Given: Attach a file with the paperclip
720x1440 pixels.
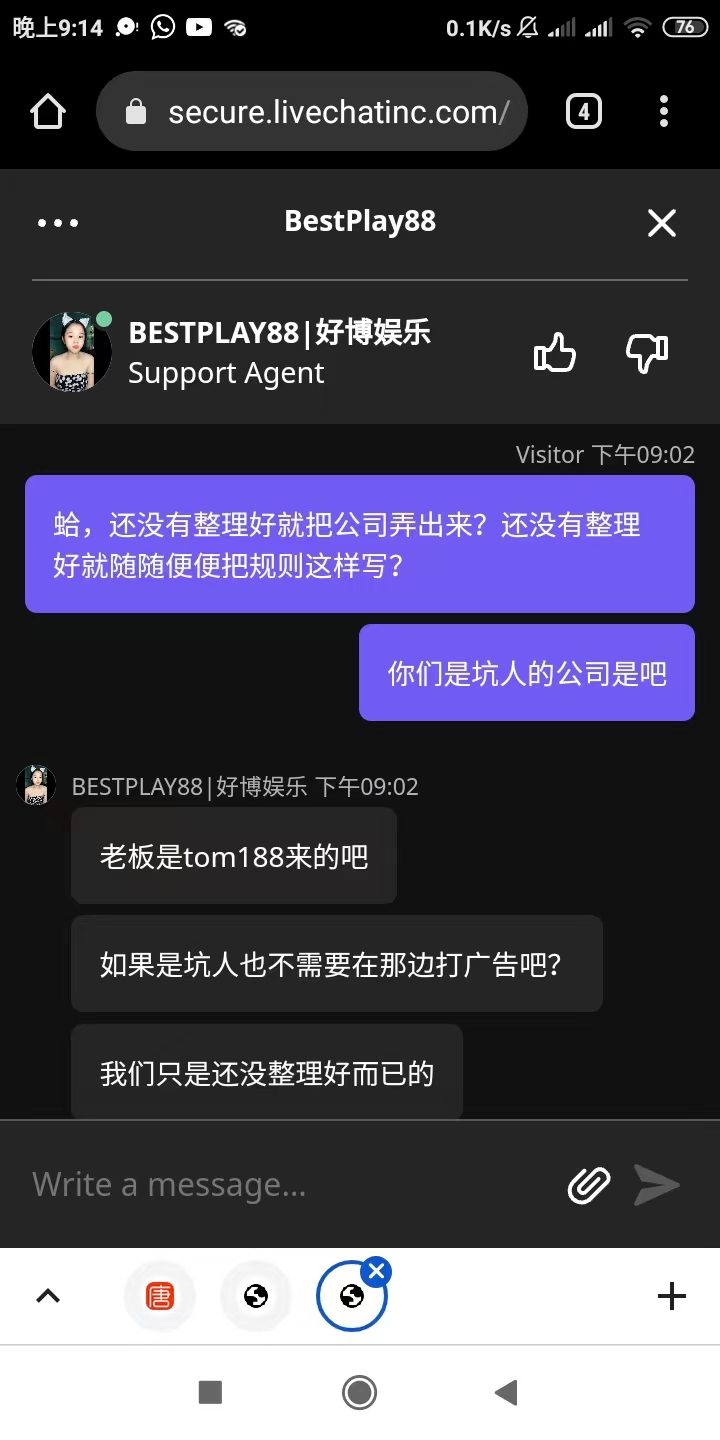Looking at the screenshot, I should 589,1185.
